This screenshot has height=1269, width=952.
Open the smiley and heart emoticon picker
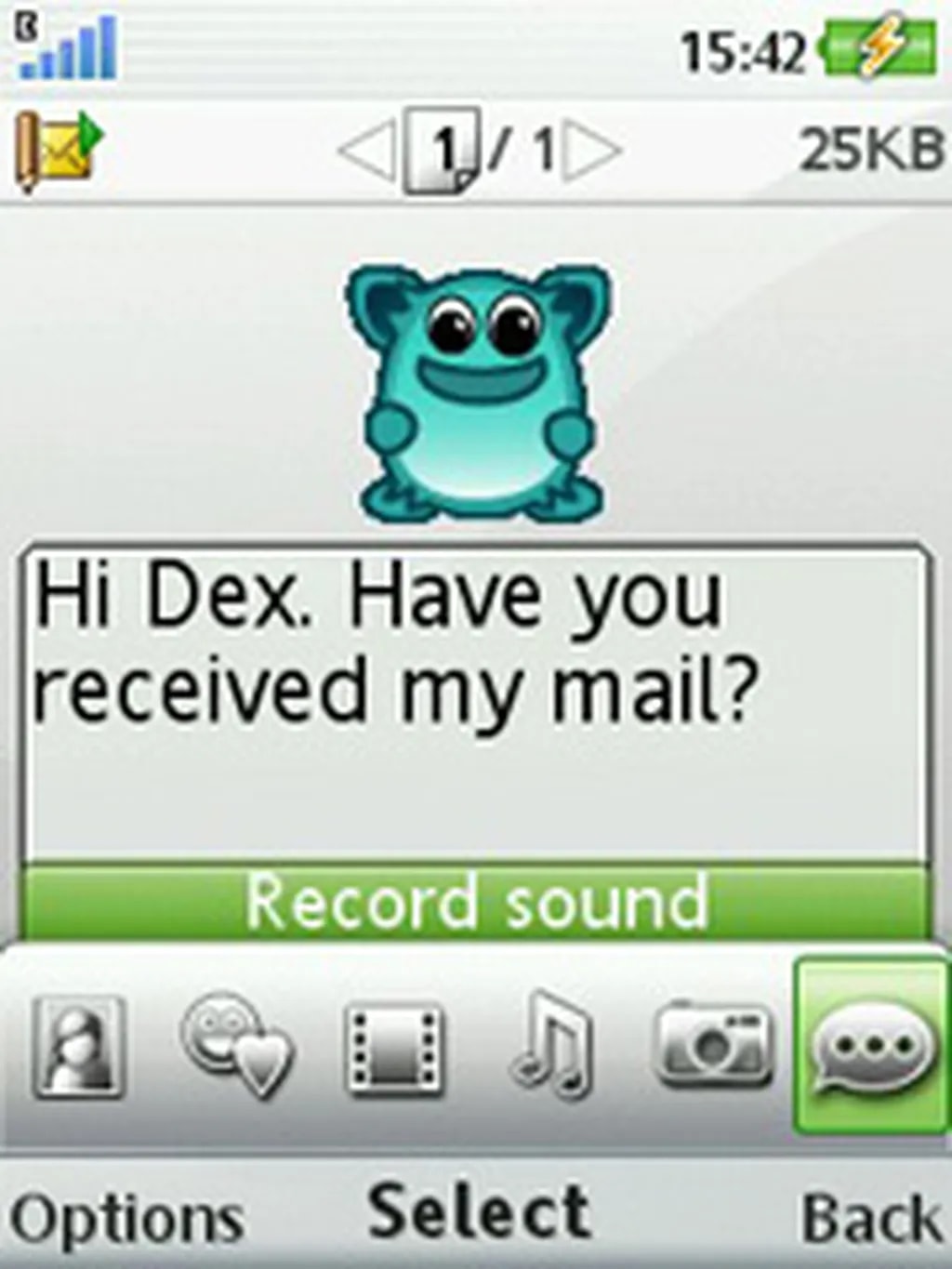(x=236, y=1046)
